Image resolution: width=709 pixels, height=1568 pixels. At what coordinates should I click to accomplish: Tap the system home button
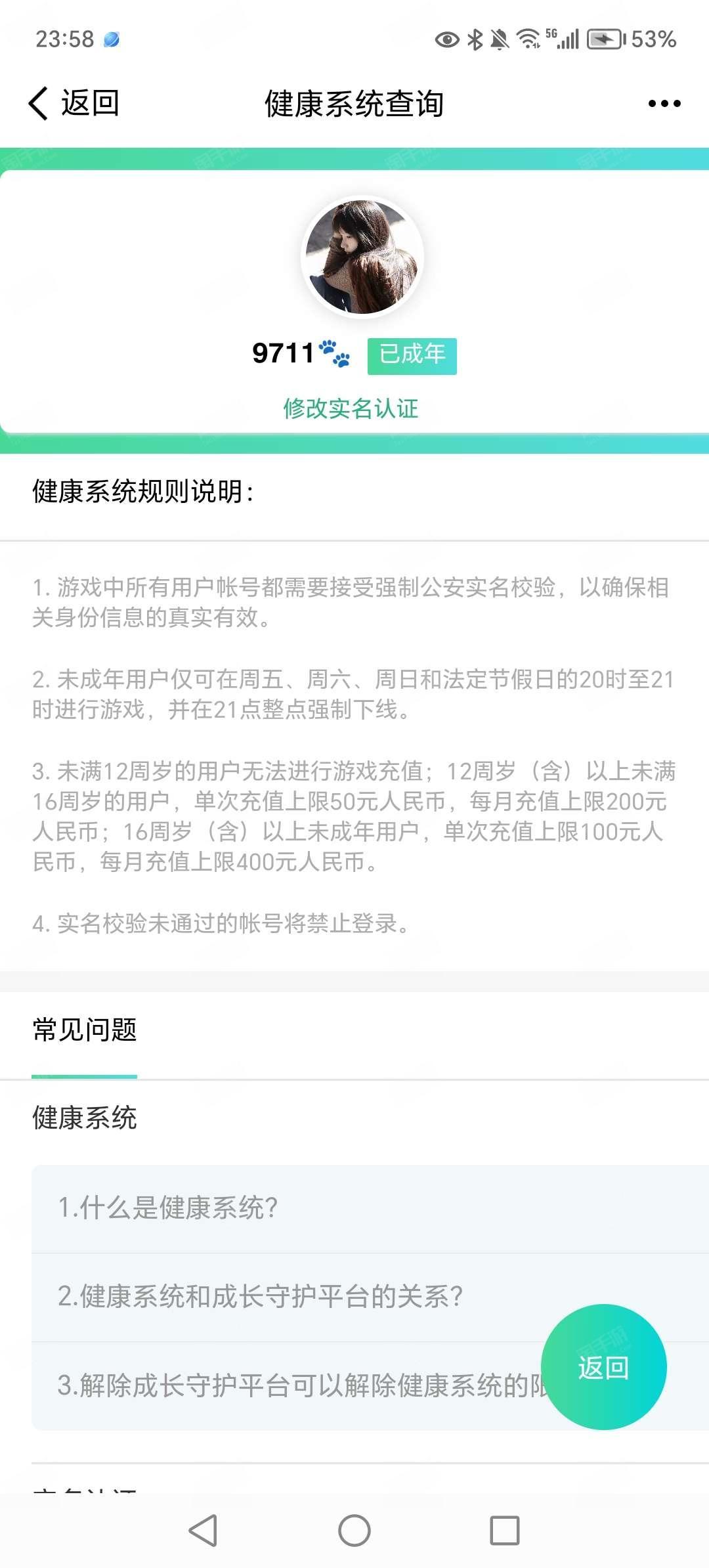coord(354,1531)
